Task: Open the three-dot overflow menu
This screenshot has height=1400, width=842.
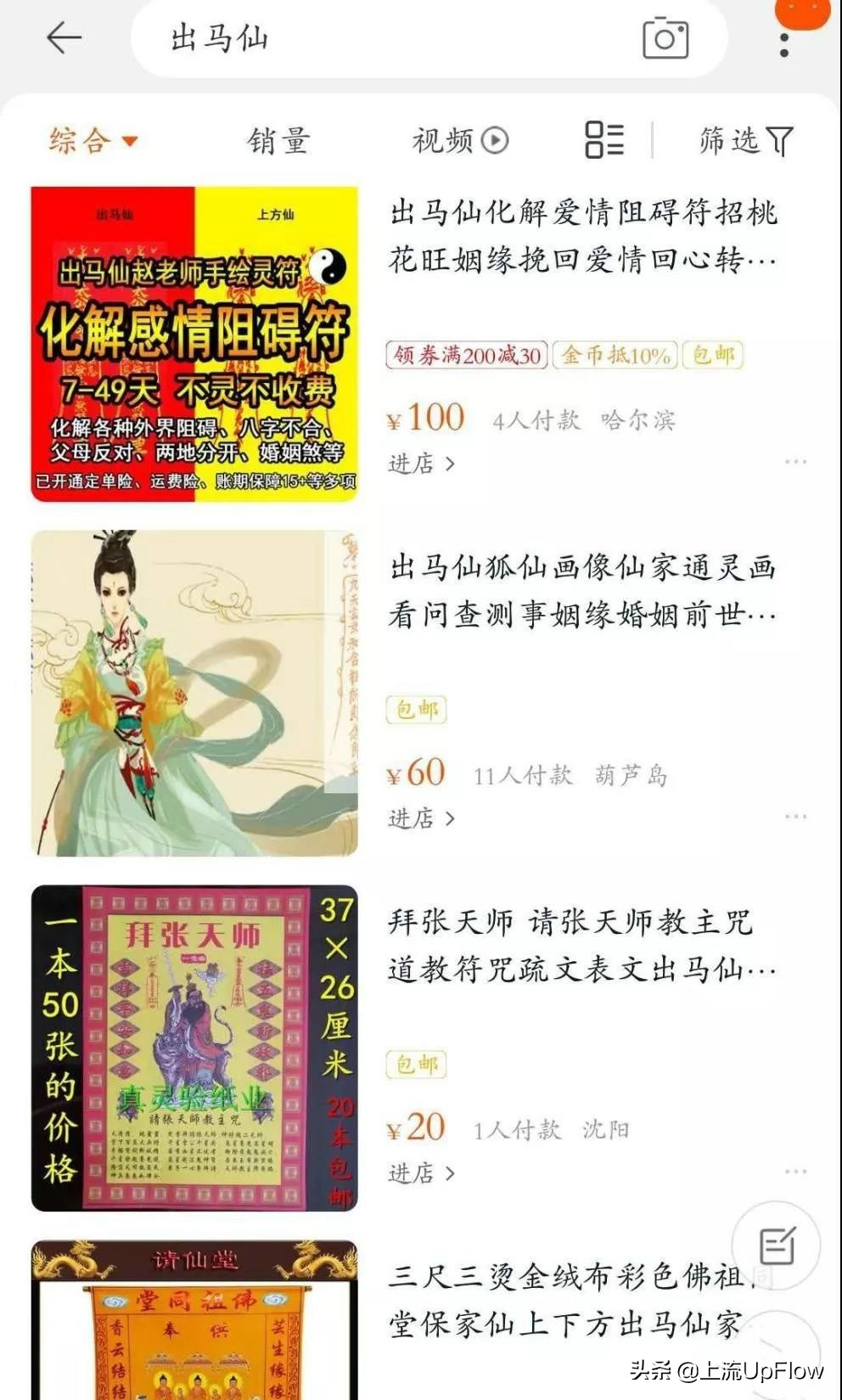Action: 783,47
